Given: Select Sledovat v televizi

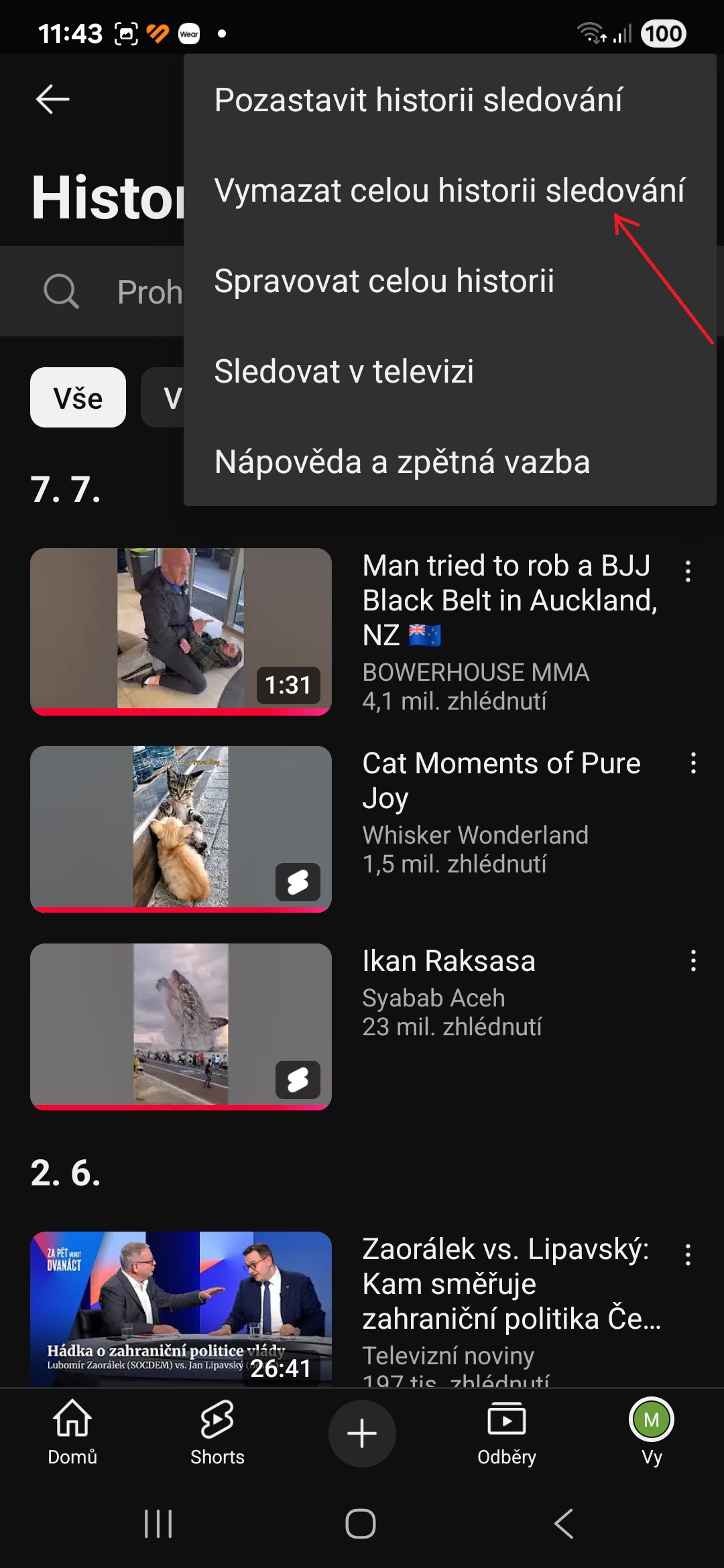Looking at the screenshot, I should (450, 371).
